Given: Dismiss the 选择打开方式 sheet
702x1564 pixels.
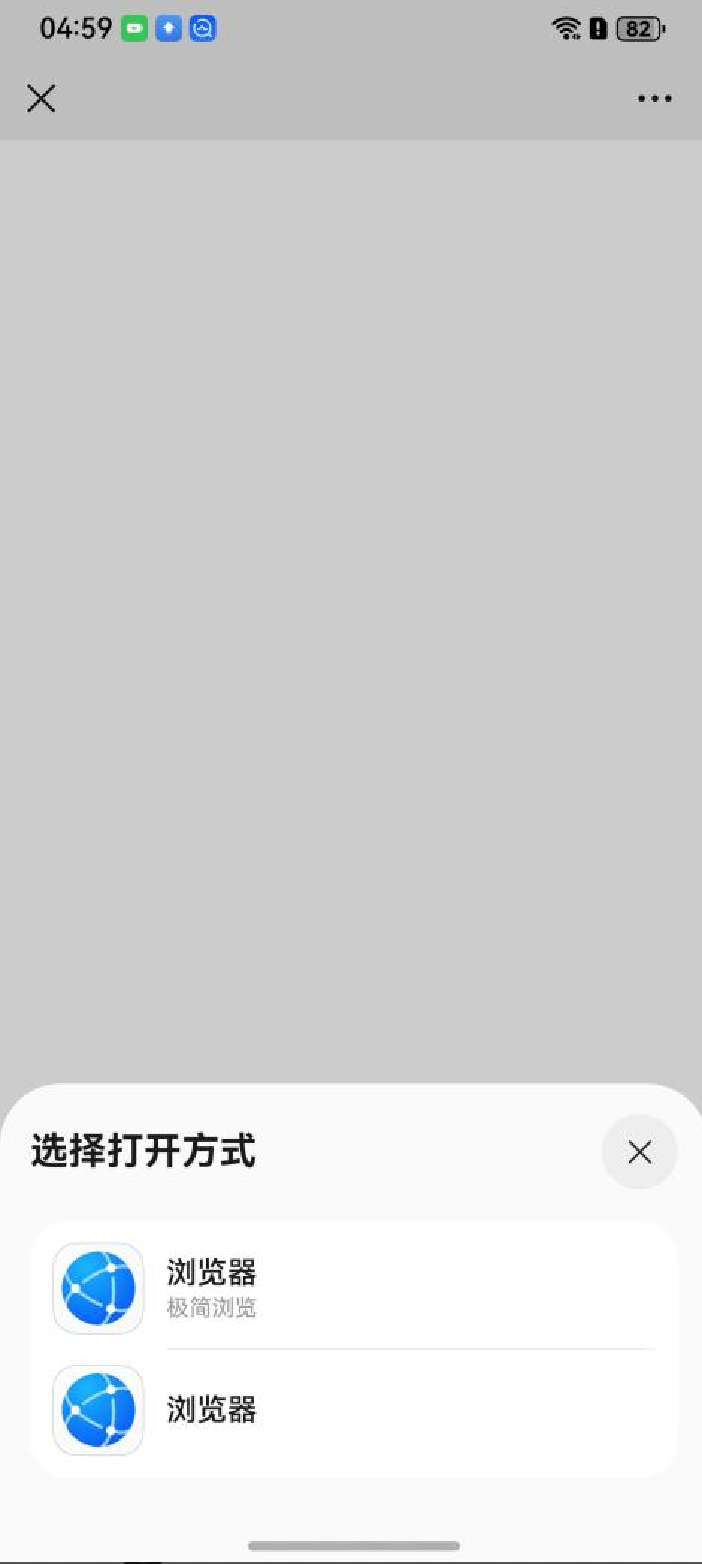Looking at the screenshot, I should [640, 1152].
